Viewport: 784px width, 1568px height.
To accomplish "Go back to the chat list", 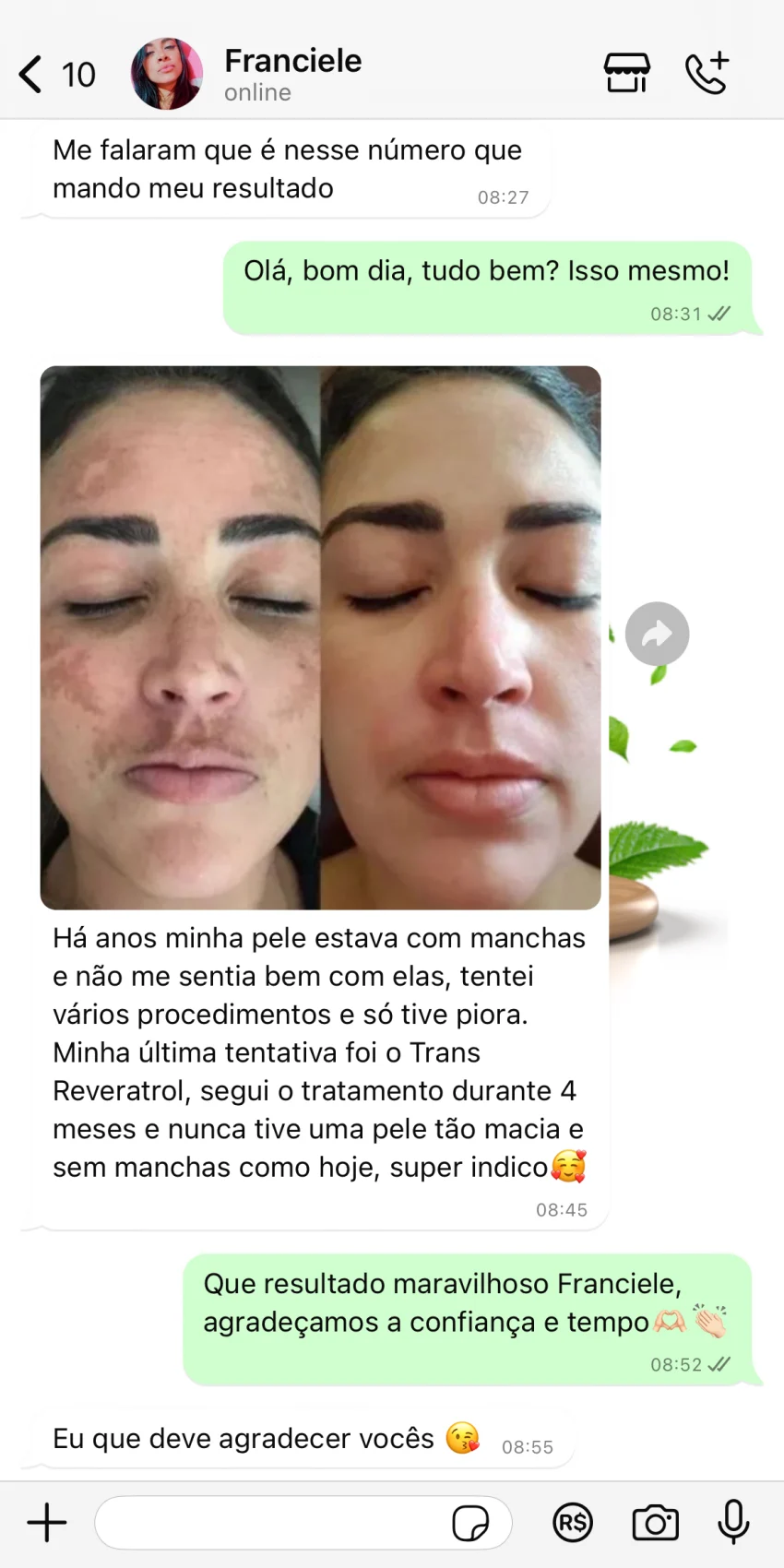I will pyautogui.click(x=31, y=75).
